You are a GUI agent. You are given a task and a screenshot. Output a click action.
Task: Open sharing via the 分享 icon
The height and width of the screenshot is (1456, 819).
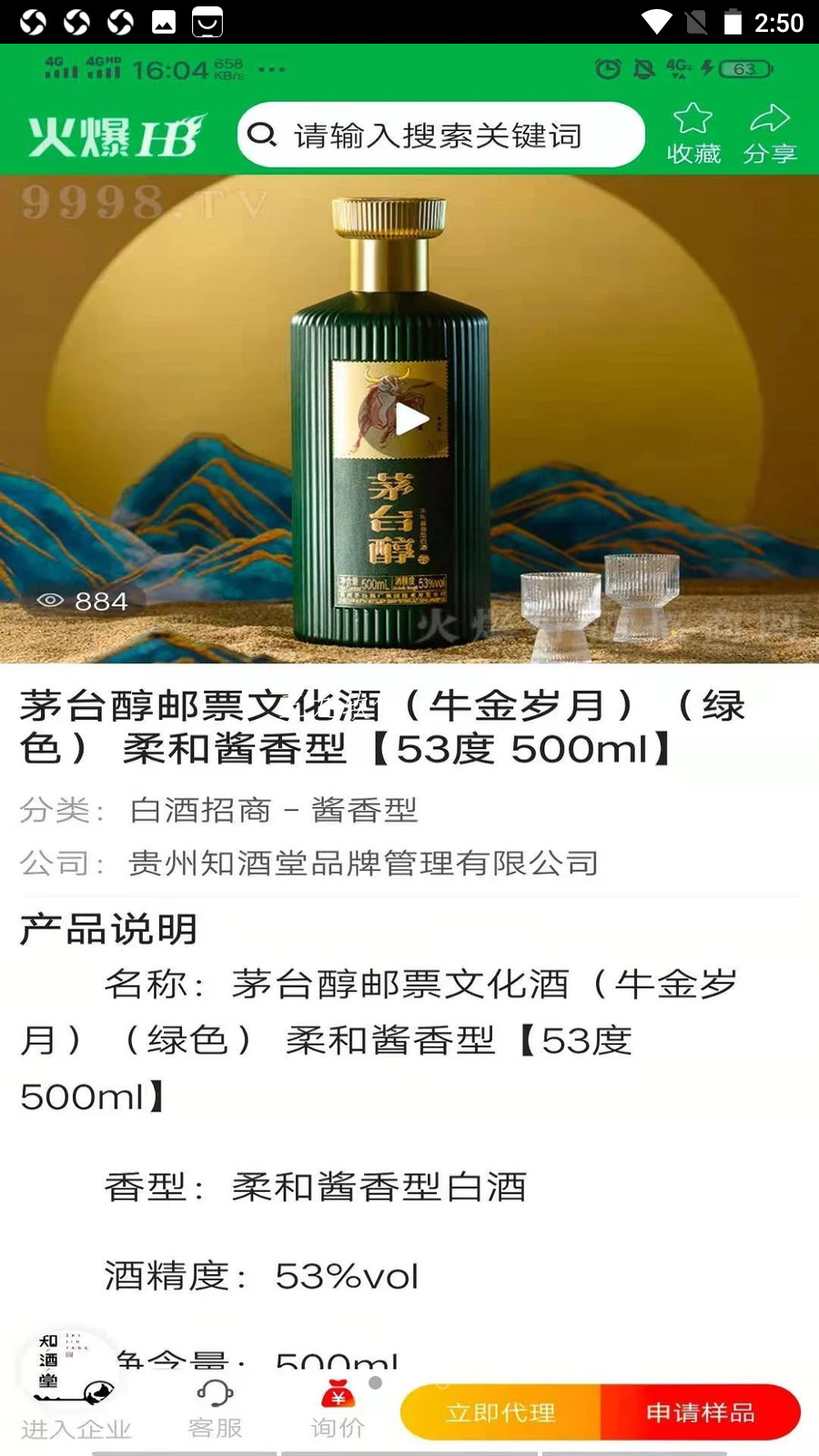pos(770,119)
